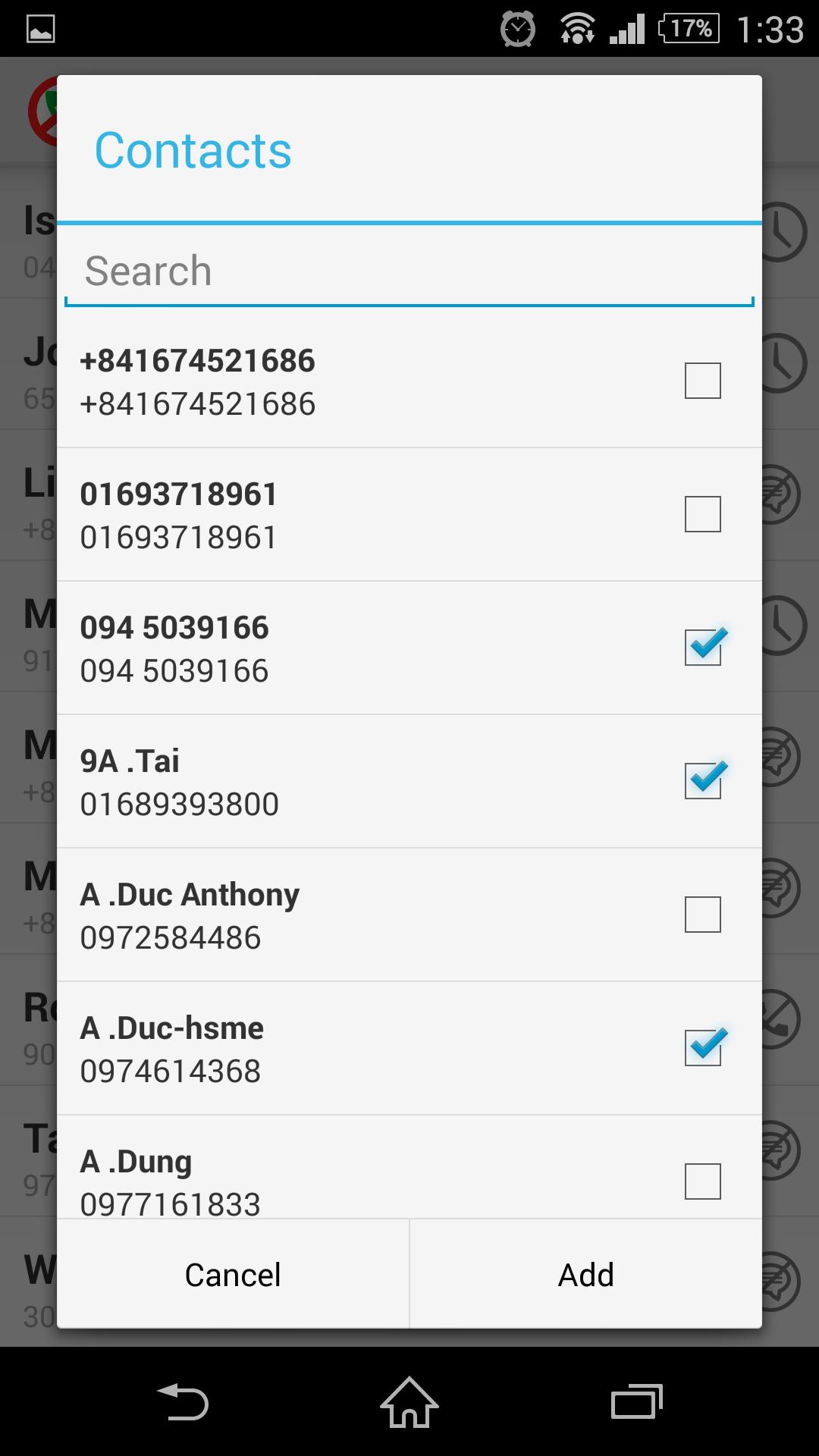Check the +841674521686 contact

pos(704,380)
